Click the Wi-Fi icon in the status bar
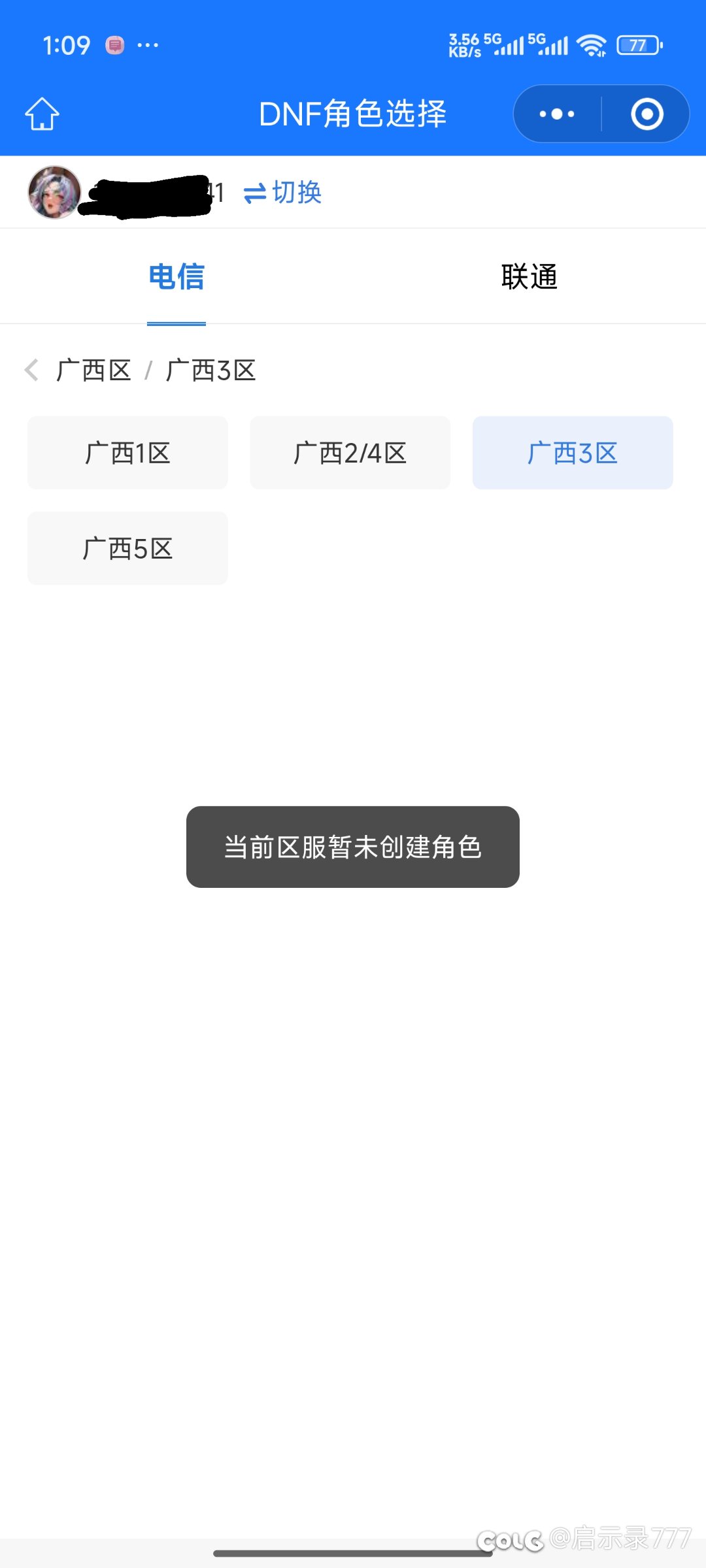Image resolution: width=706 pixels, height=1568 pixels. pos(592,44)
